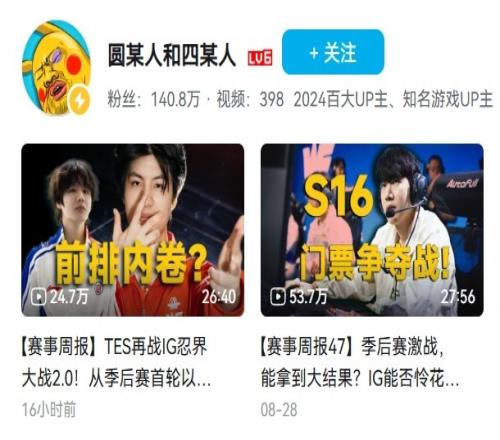The width and height of the screenshot is (500, 440).
Task: Open the 赛事周报47 季后赛激战 video title
Action: [360, 363]
